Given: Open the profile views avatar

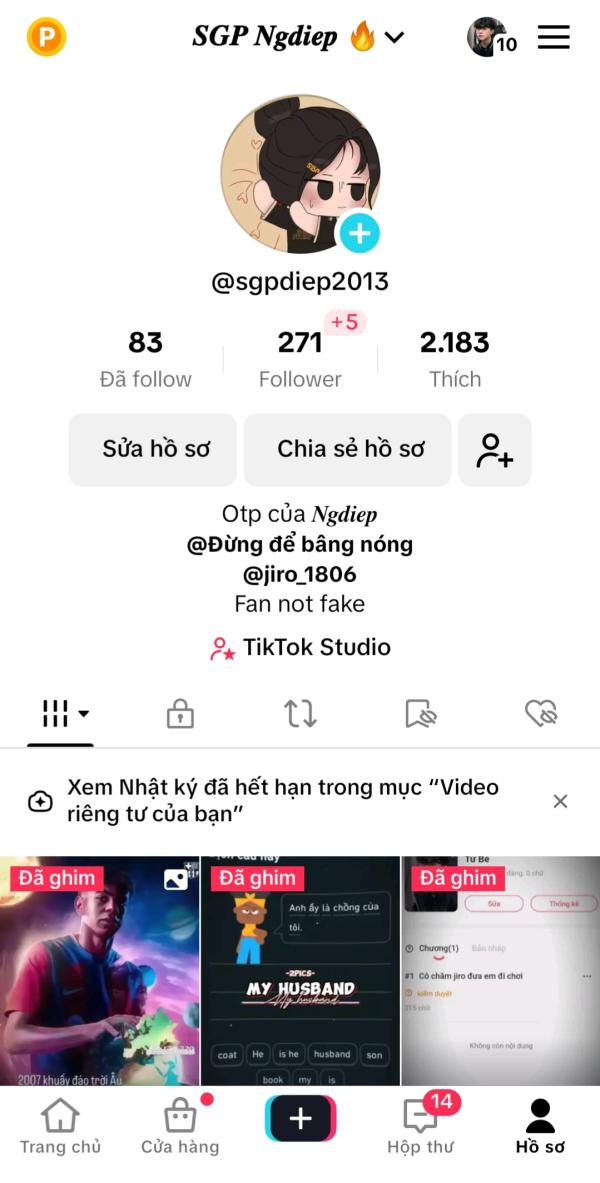Looking at the screenshot, I should (x=487, y=37).
